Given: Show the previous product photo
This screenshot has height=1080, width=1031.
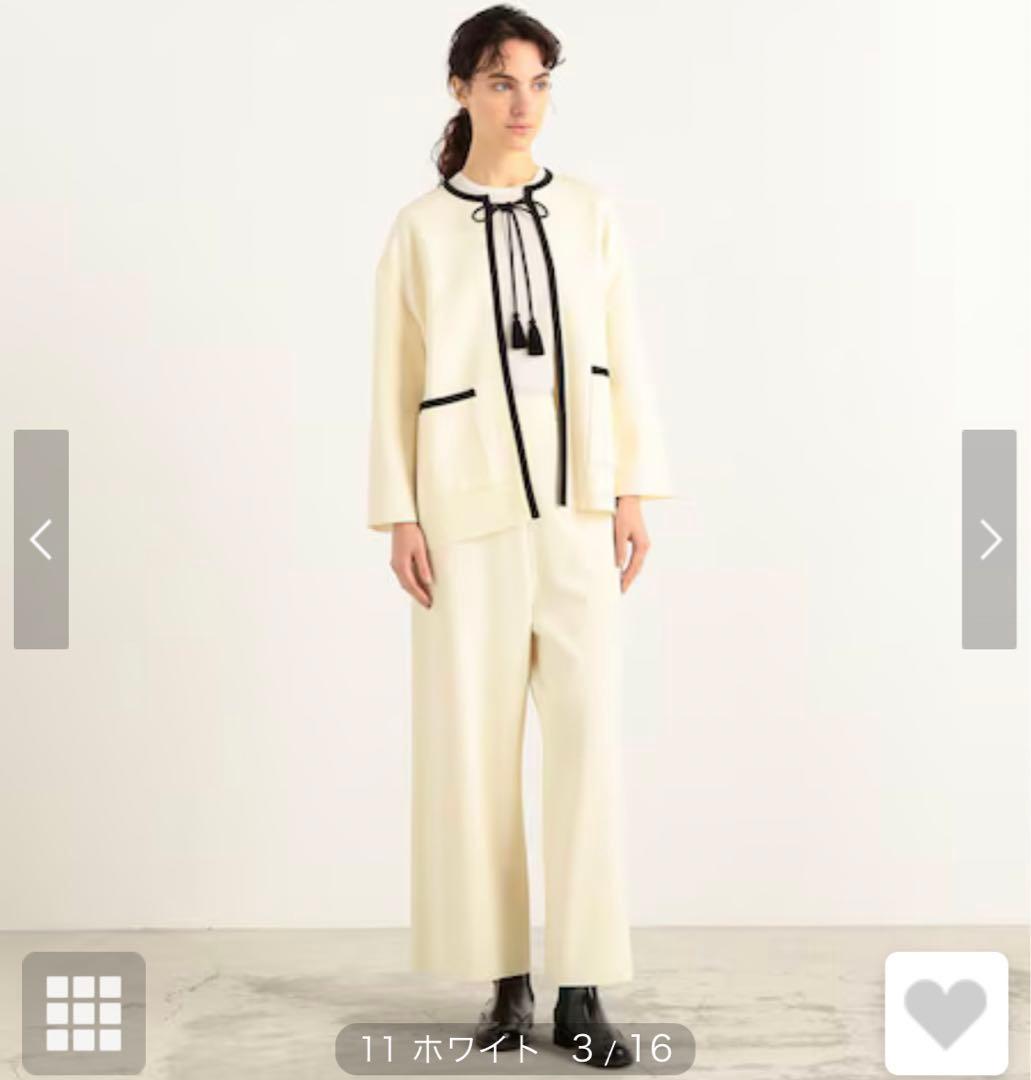Looking at the screenshot, I should tap(41, 540).
